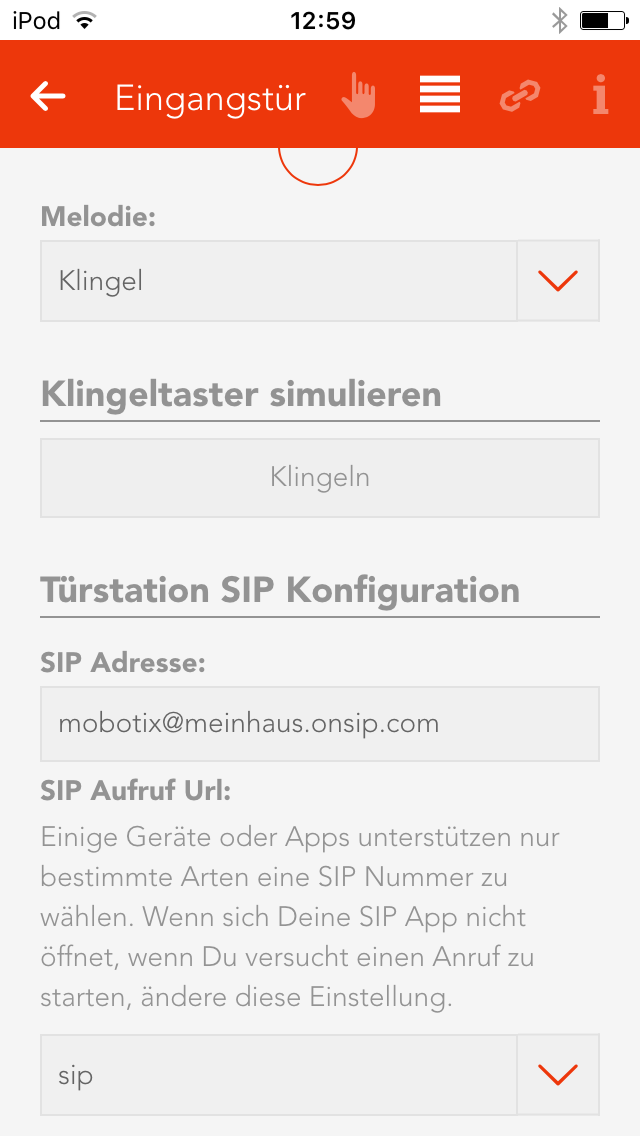Edit the SIP Adresse field
This screenshot has height=1136, width=640.
(x=320, y=724)
